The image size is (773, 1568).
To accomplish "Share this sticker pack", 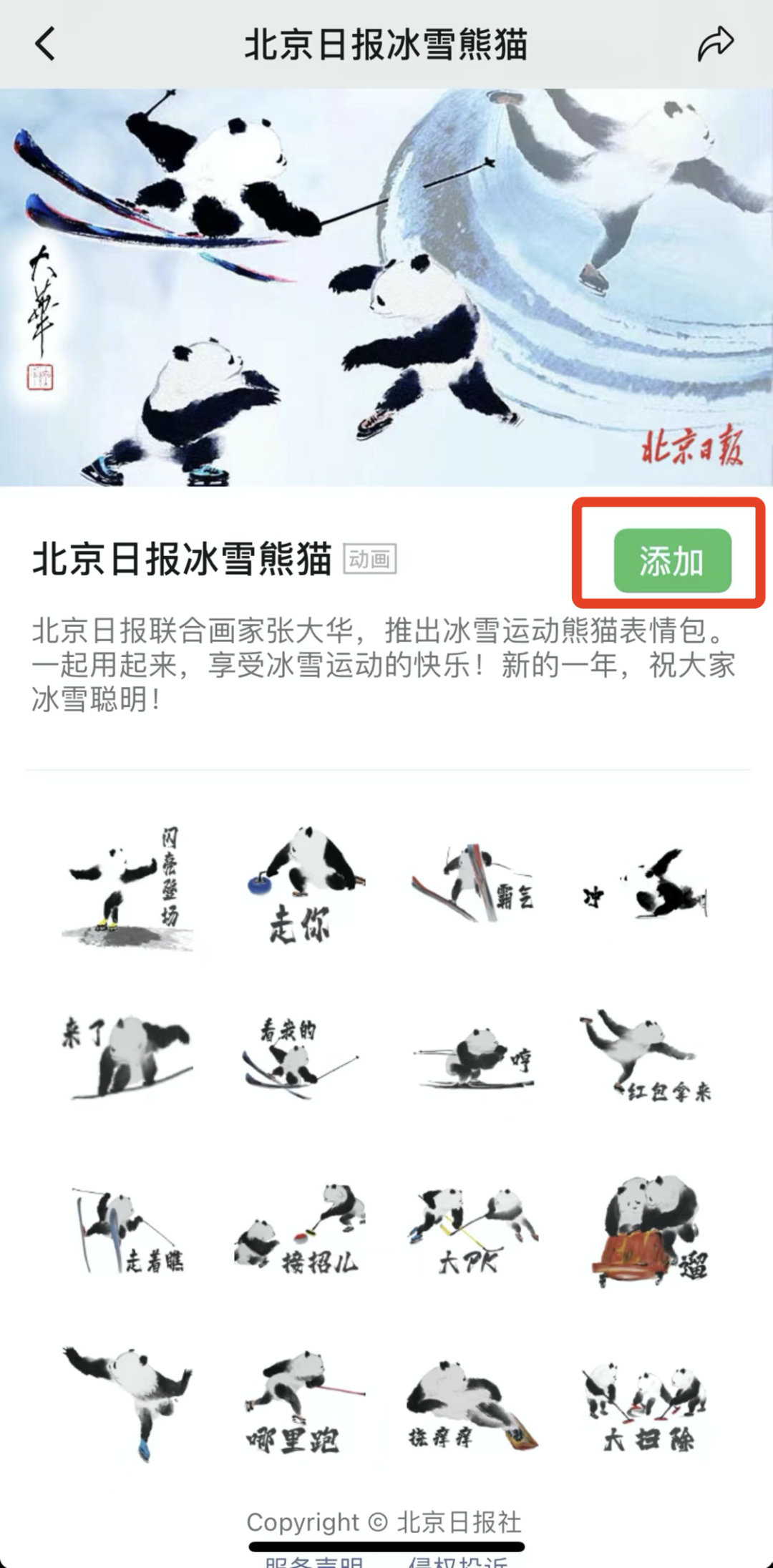I will (716, 44).
